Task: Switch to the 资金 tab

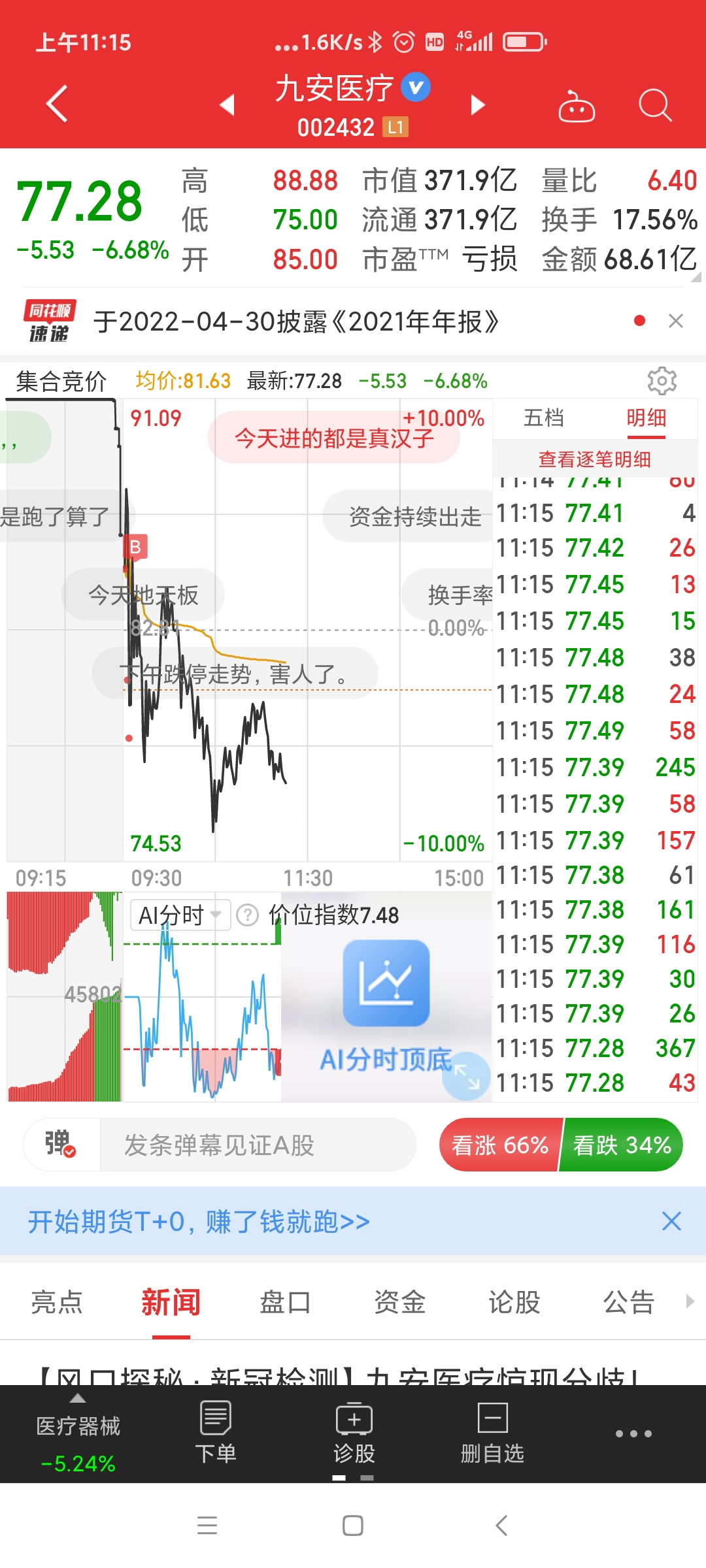Action: coord(399,1302)
